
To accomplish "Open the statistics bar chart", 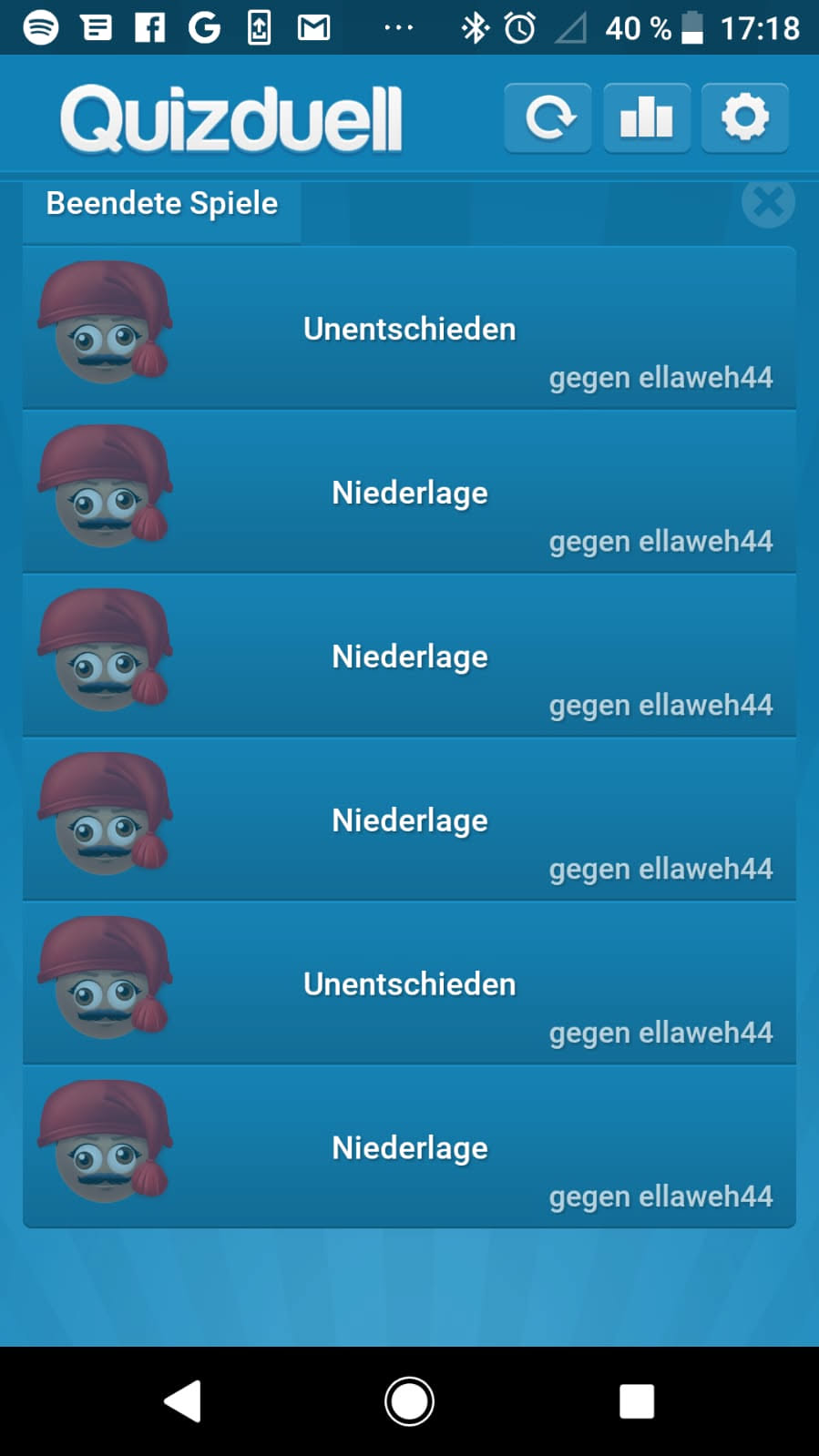I will click(646, 118).
